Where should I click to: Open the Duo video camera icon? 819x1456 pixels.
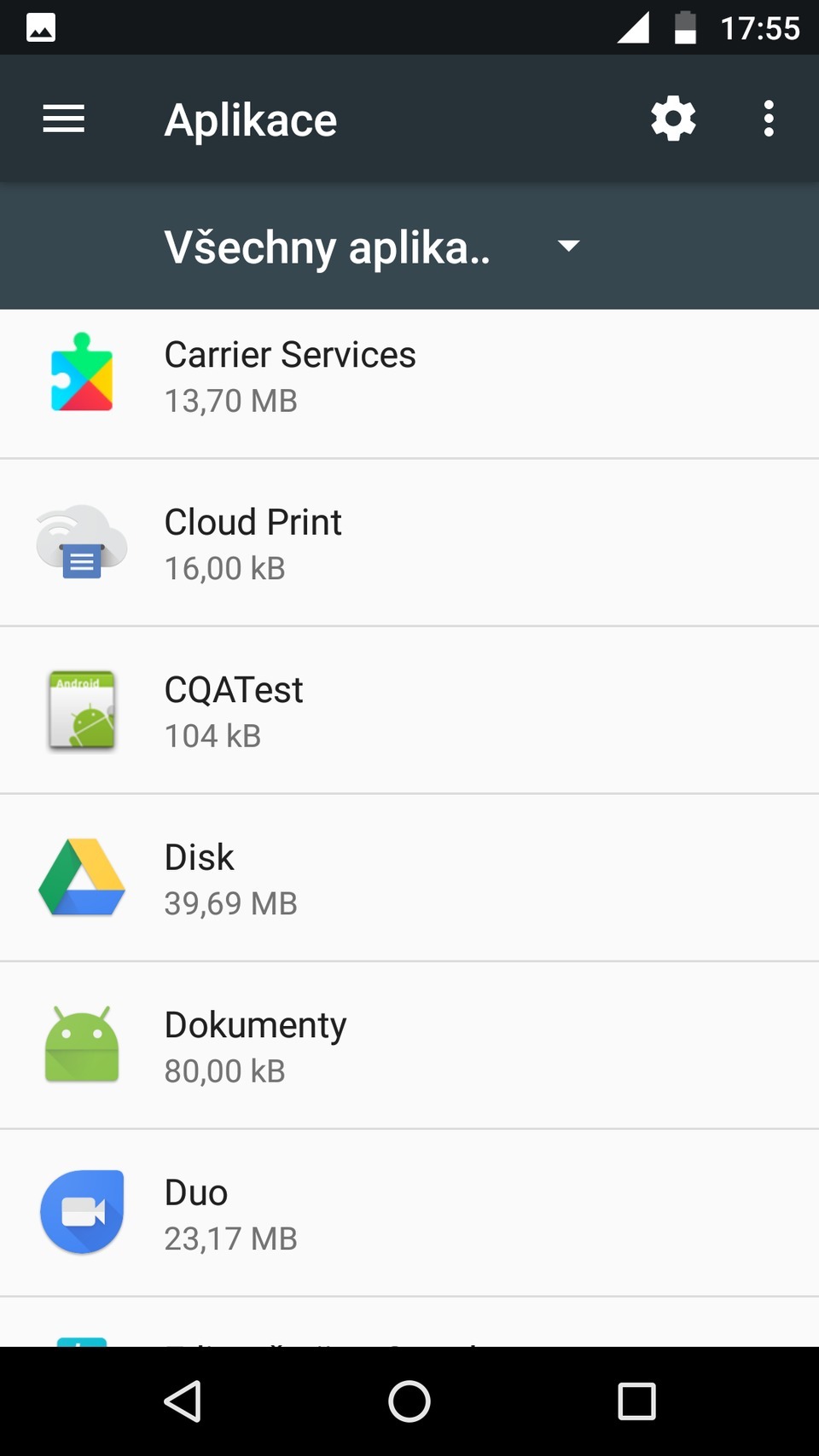pos(81,1212)
